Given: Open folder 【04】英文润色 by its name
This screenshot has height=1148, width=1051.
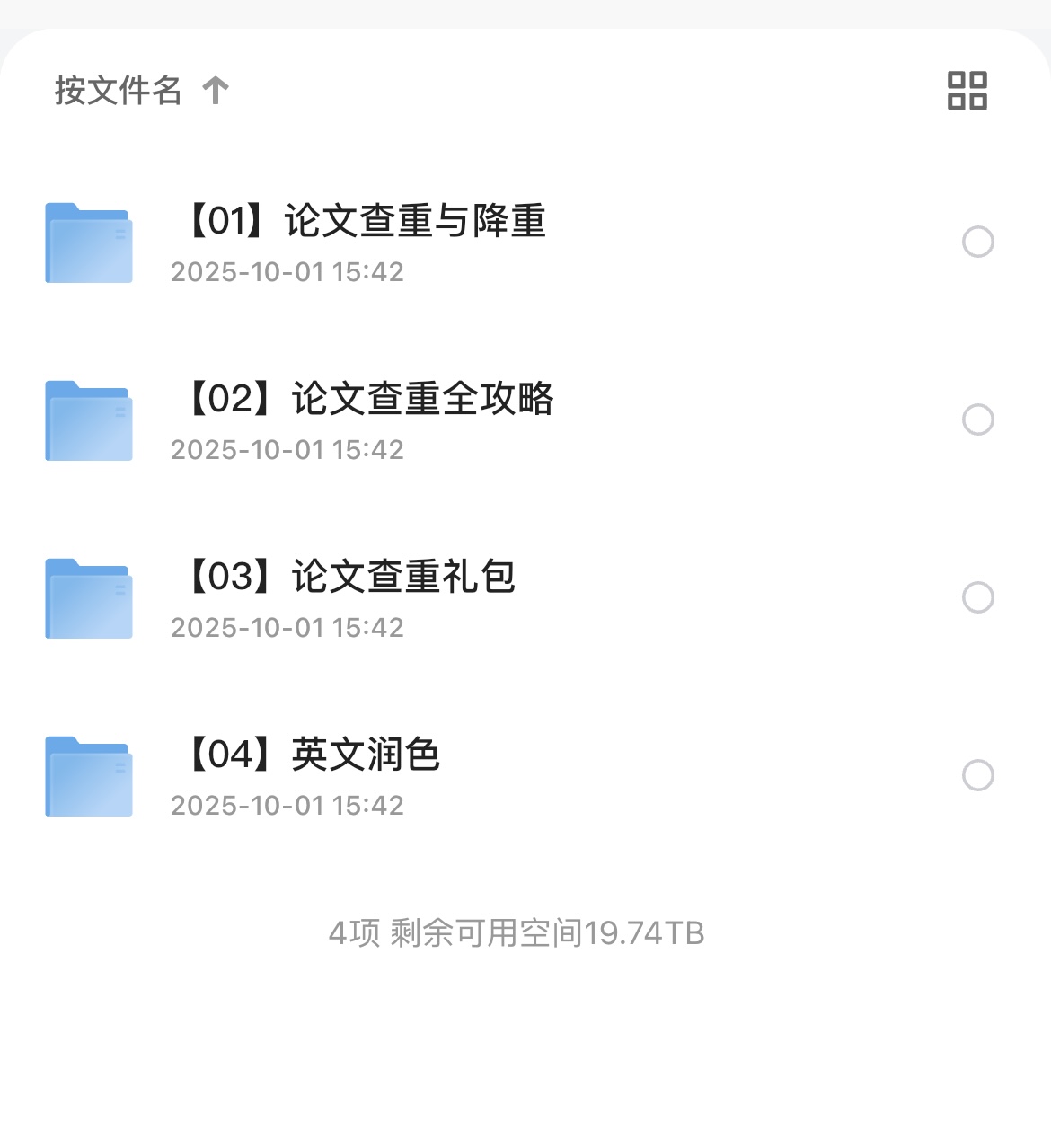Looking at the screenshot, I should coord(310,756).
